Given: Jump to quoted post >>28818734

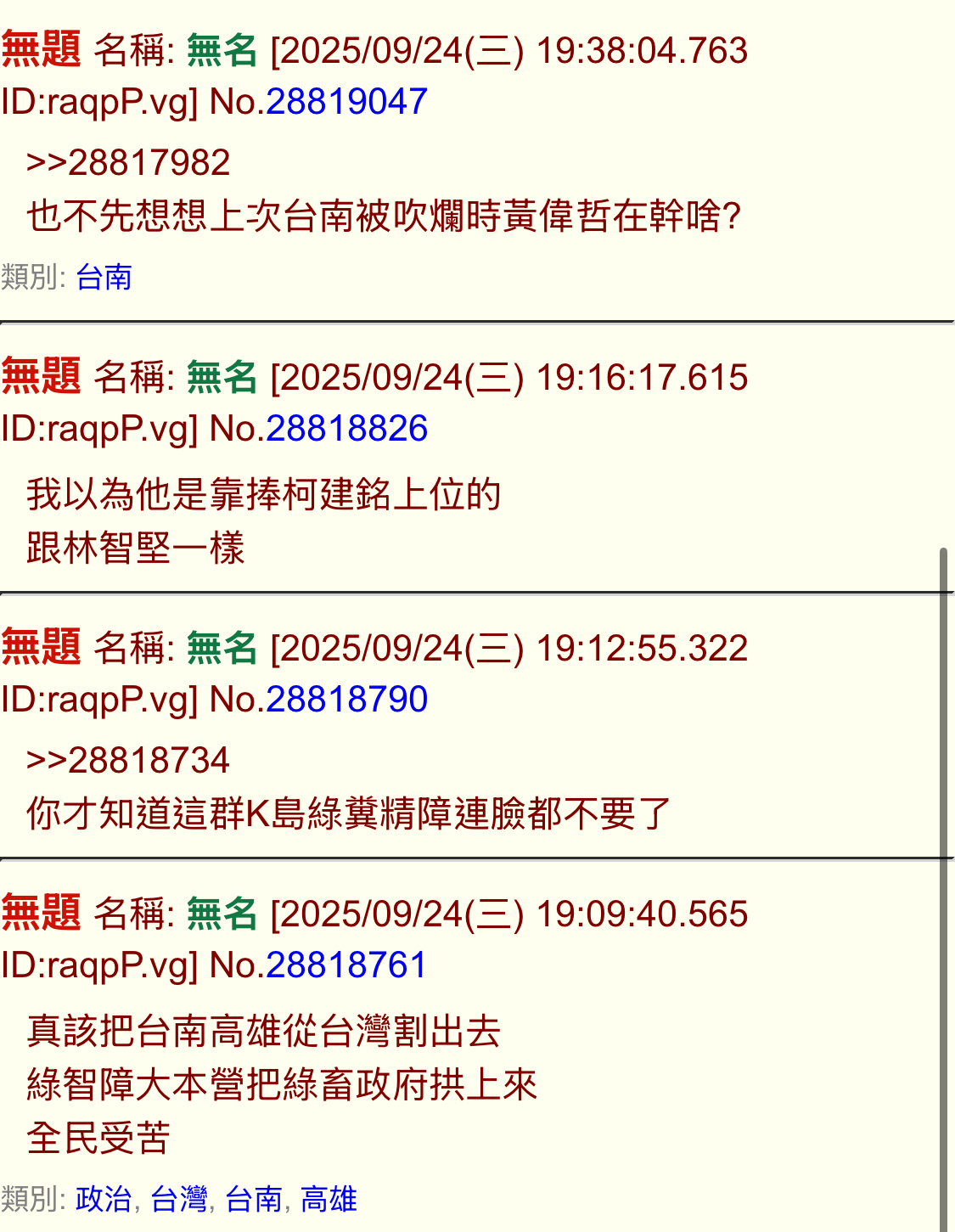Looking at the screenshot, I should (128, 761).
